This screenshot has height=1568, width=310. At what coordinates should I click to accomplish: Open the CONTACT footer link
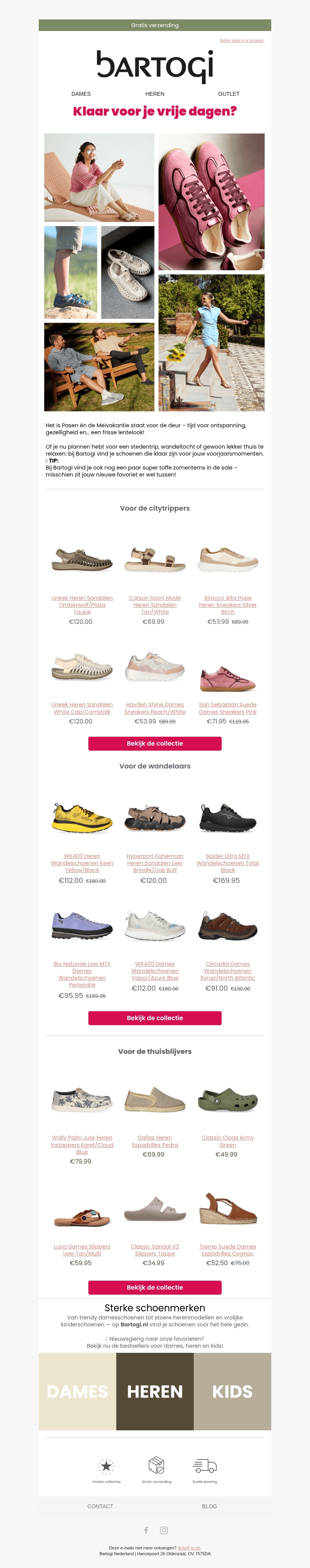100,1506
